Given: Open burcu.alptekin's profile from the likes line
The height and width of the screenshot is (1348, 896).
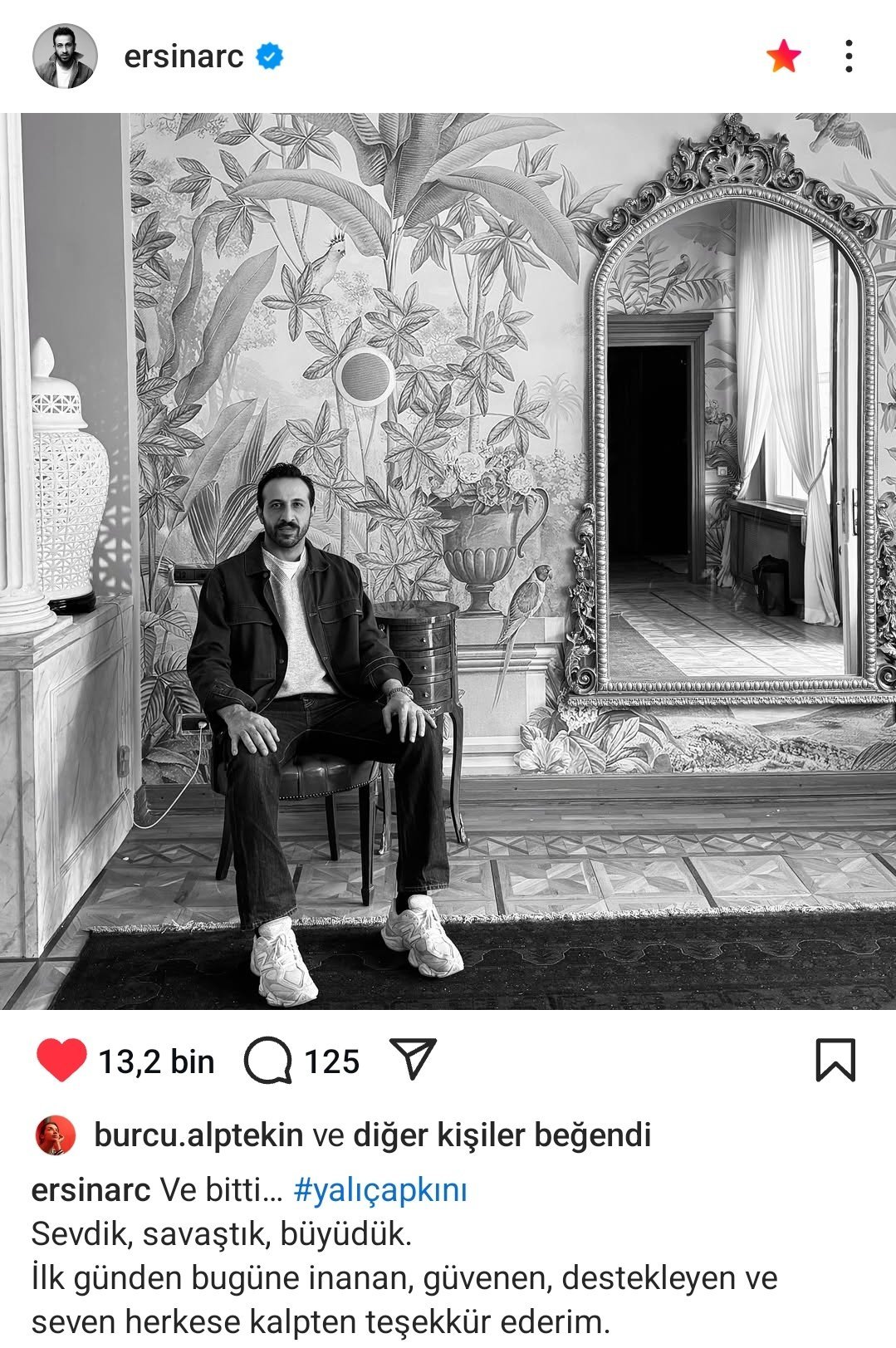Looking at the screenshot, I should pos(198,1135).
